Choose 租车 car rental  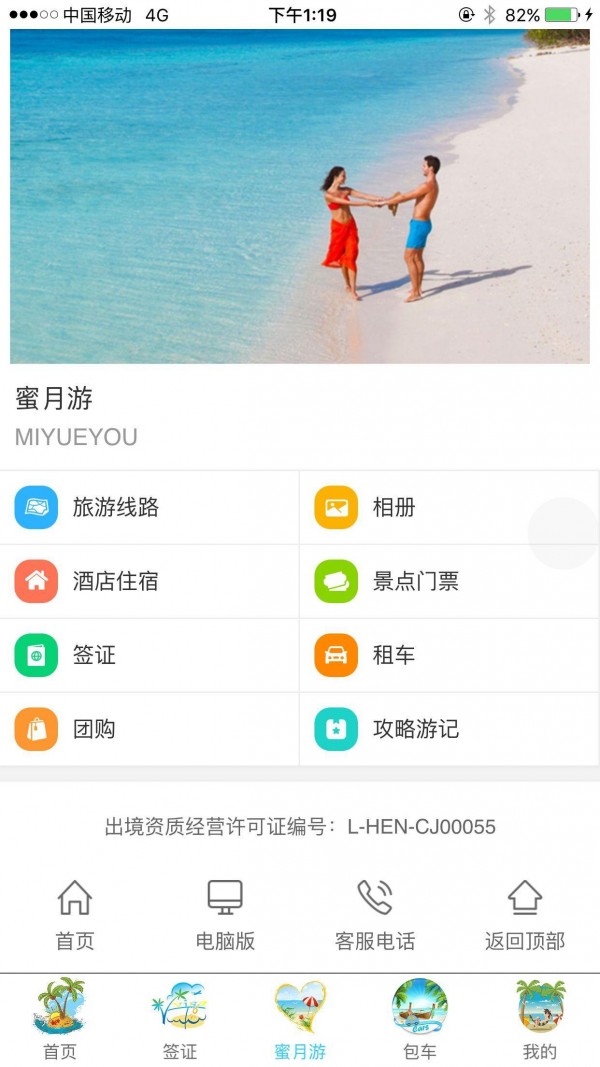[449, 655]
